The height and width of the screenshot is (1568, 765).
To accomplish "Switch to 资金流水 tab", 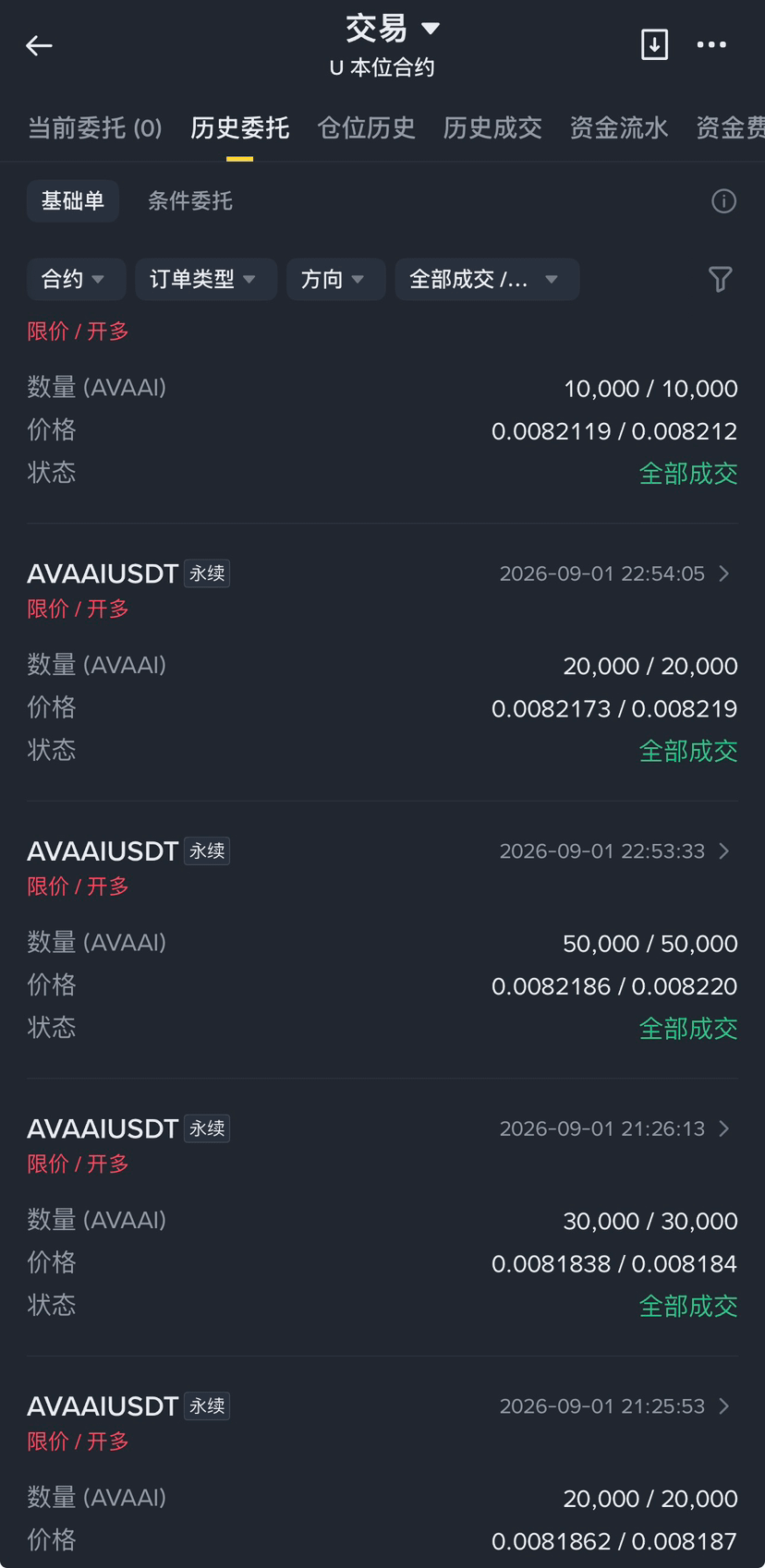I will coord(618,127).
